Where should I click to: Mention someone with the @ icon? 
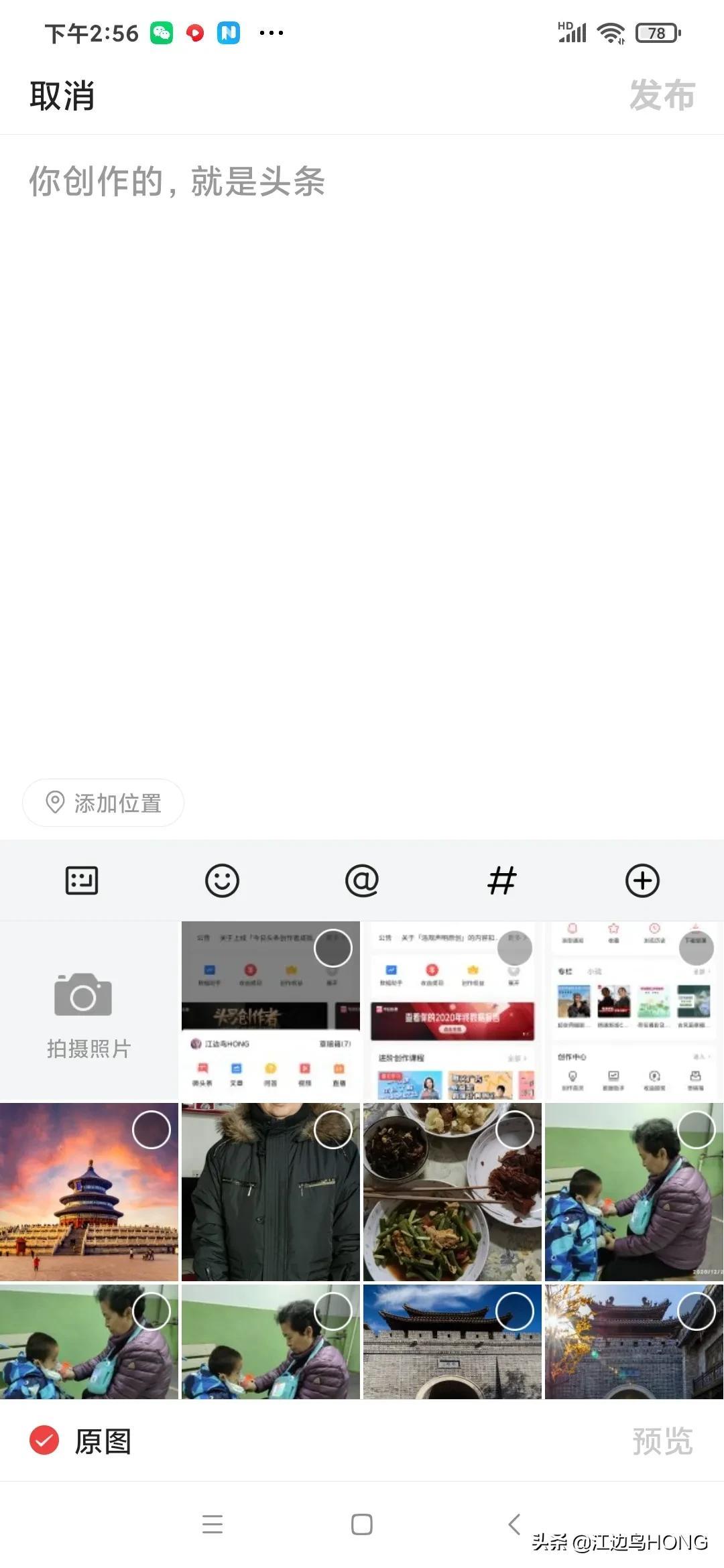tap(362, 880)
